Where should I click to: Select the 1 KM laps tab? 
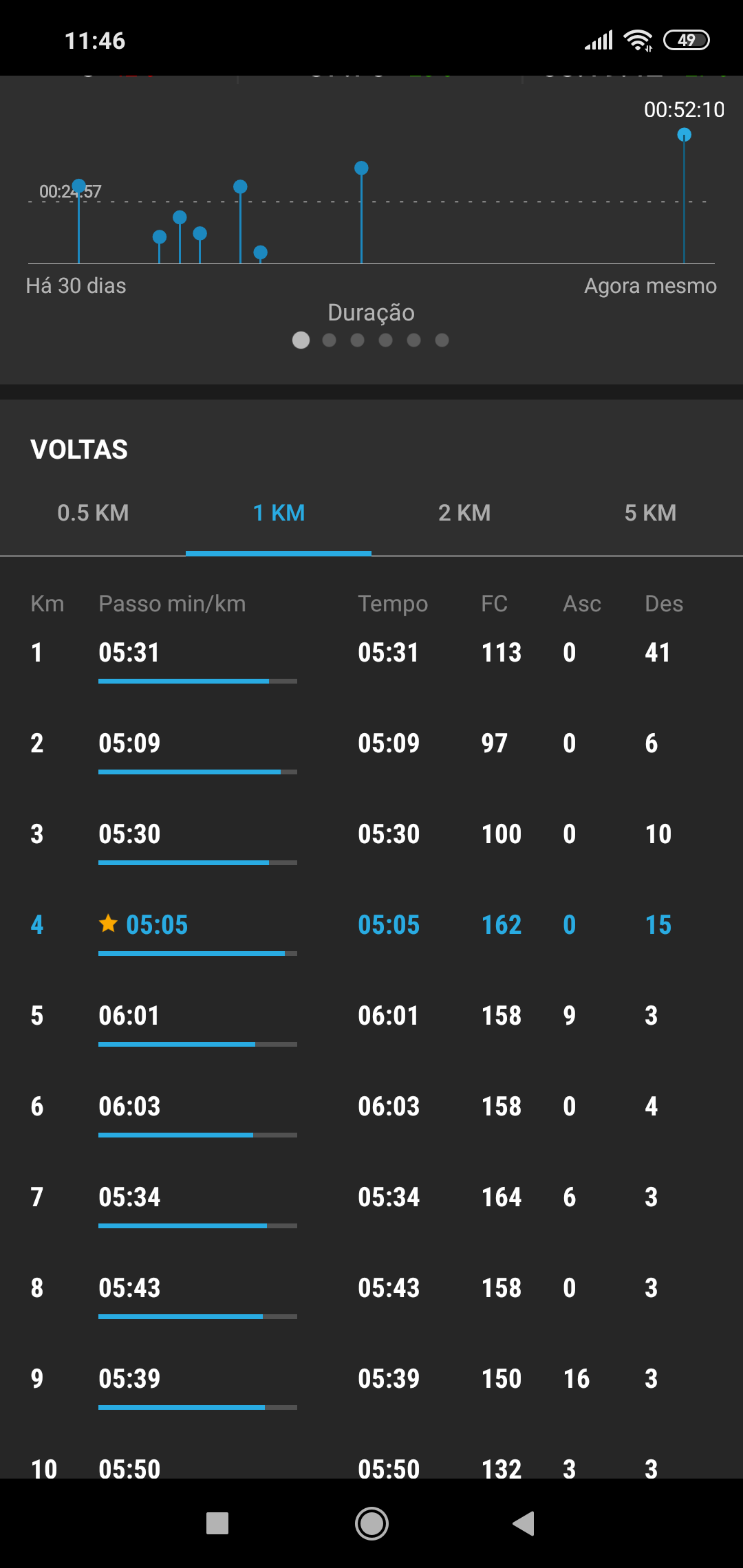tap(279, 513)
